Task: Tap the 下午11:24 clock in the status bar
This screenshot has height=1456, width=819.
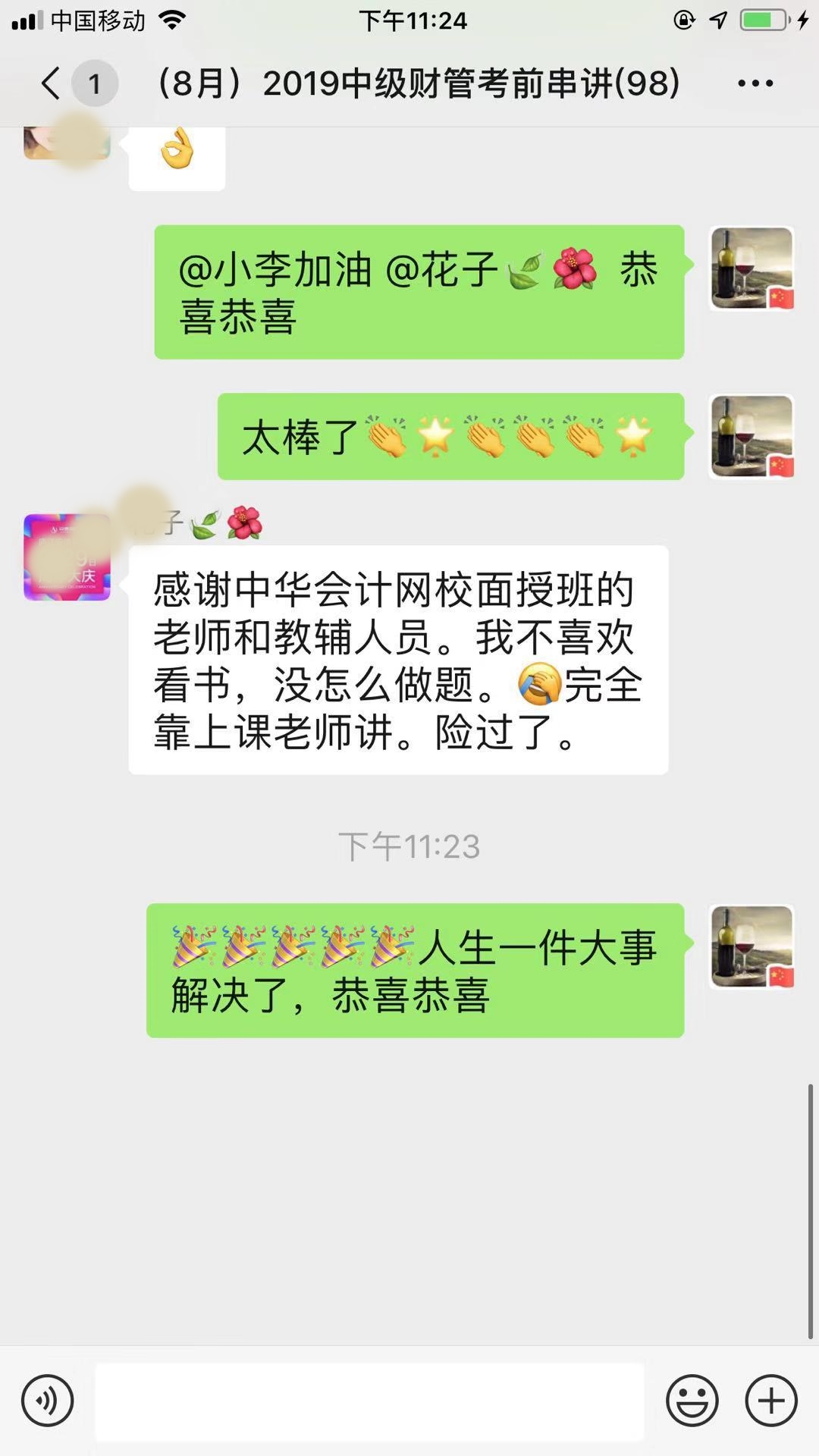Action: pyautogui.click(x=409, y=20)
